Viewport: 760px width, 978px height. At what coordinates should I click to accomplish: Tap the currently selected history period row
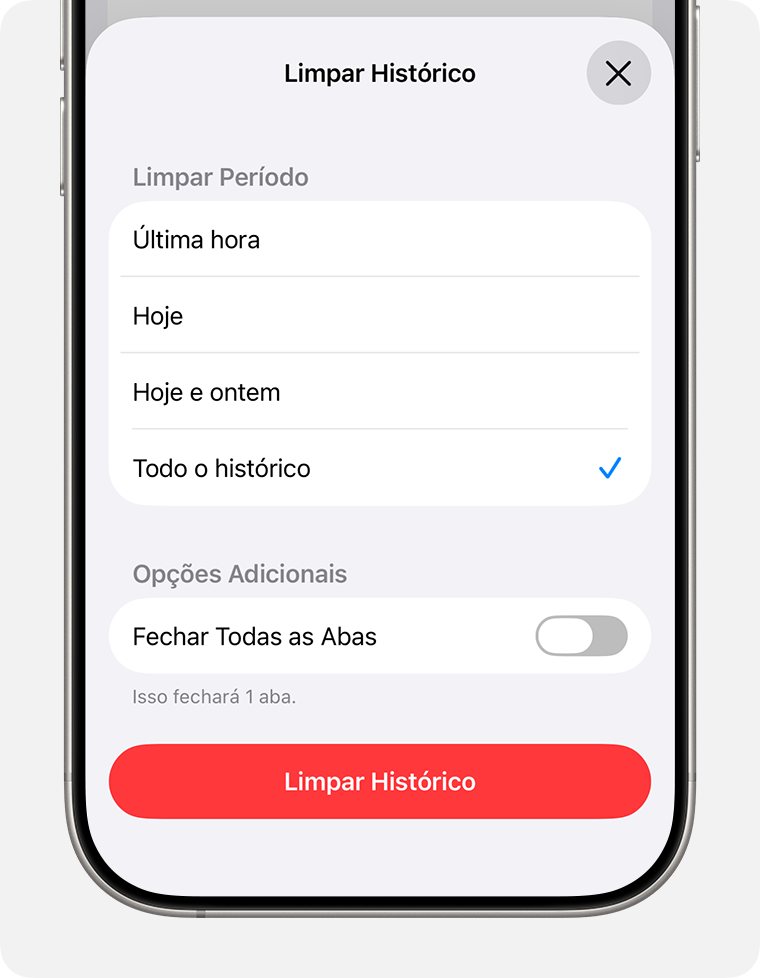(x=380, y=468)
